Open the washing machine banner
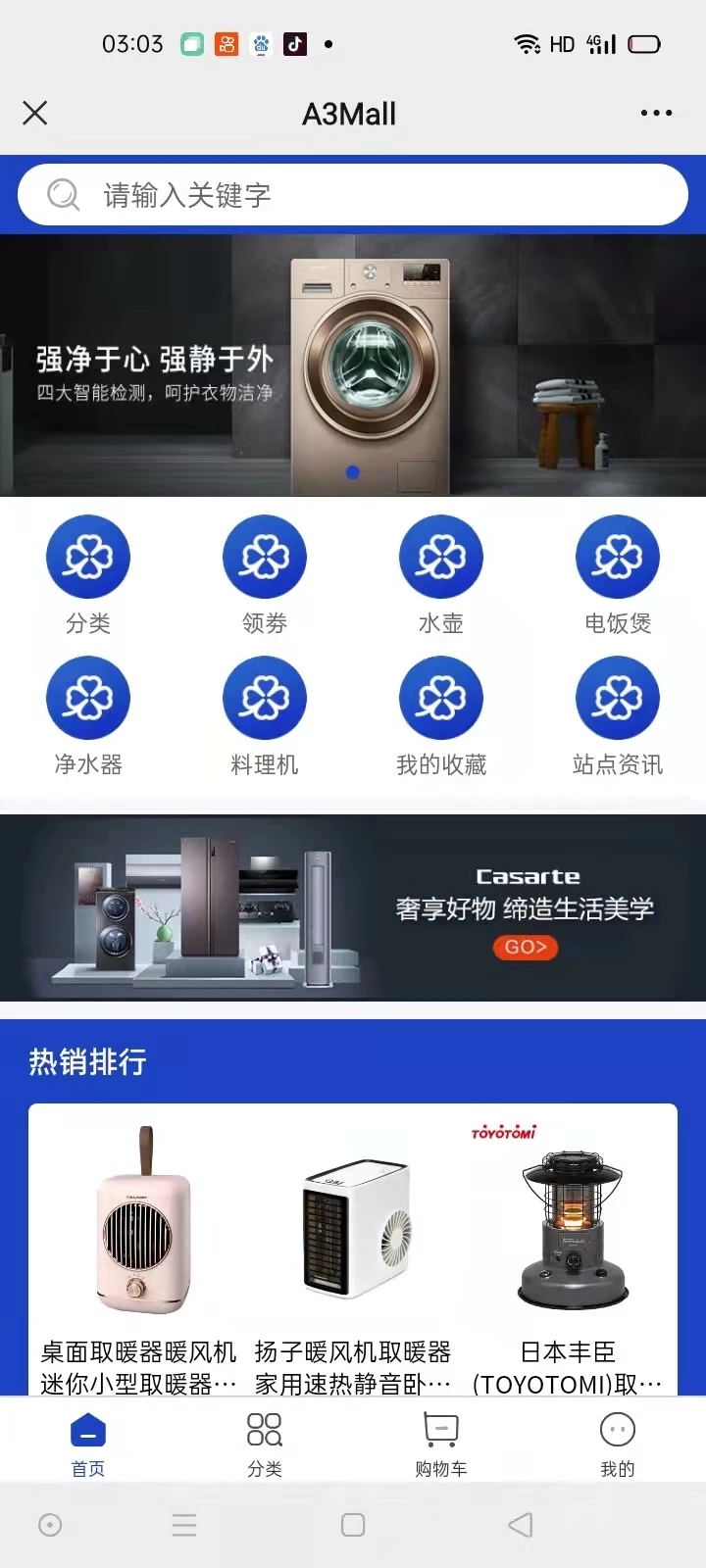The image size is (706, 1568). 353,365
